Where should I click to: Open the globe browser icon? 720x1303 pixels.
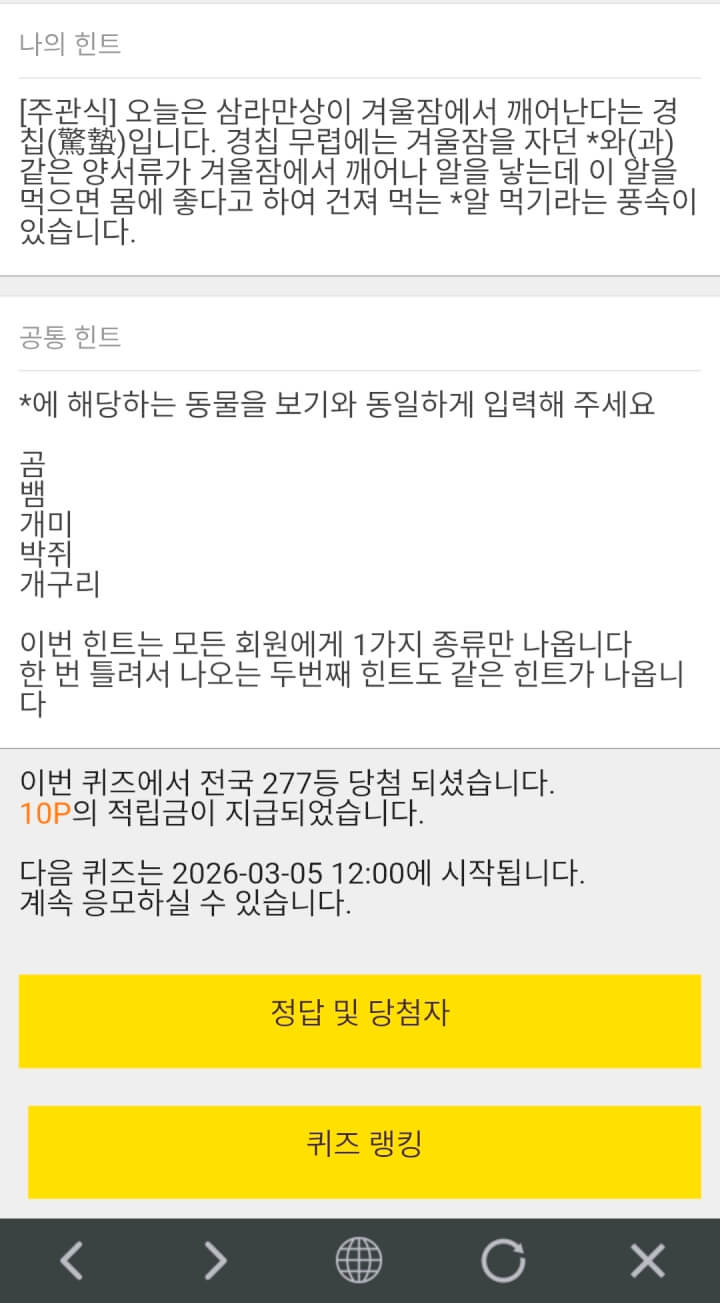coord(359,1260)
